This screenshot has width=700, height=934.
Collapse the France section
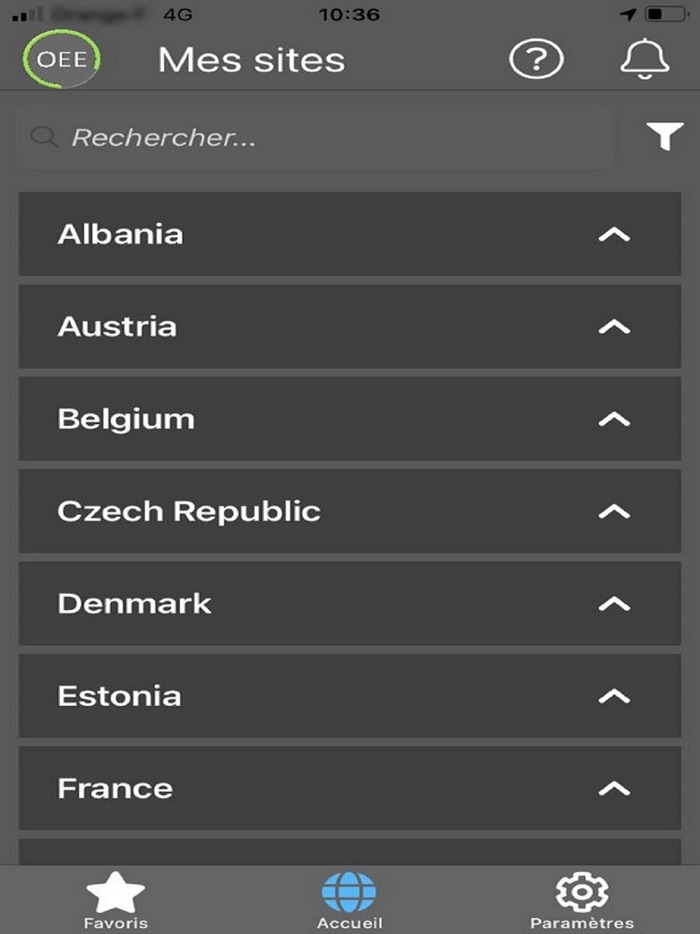click(614, 789)
